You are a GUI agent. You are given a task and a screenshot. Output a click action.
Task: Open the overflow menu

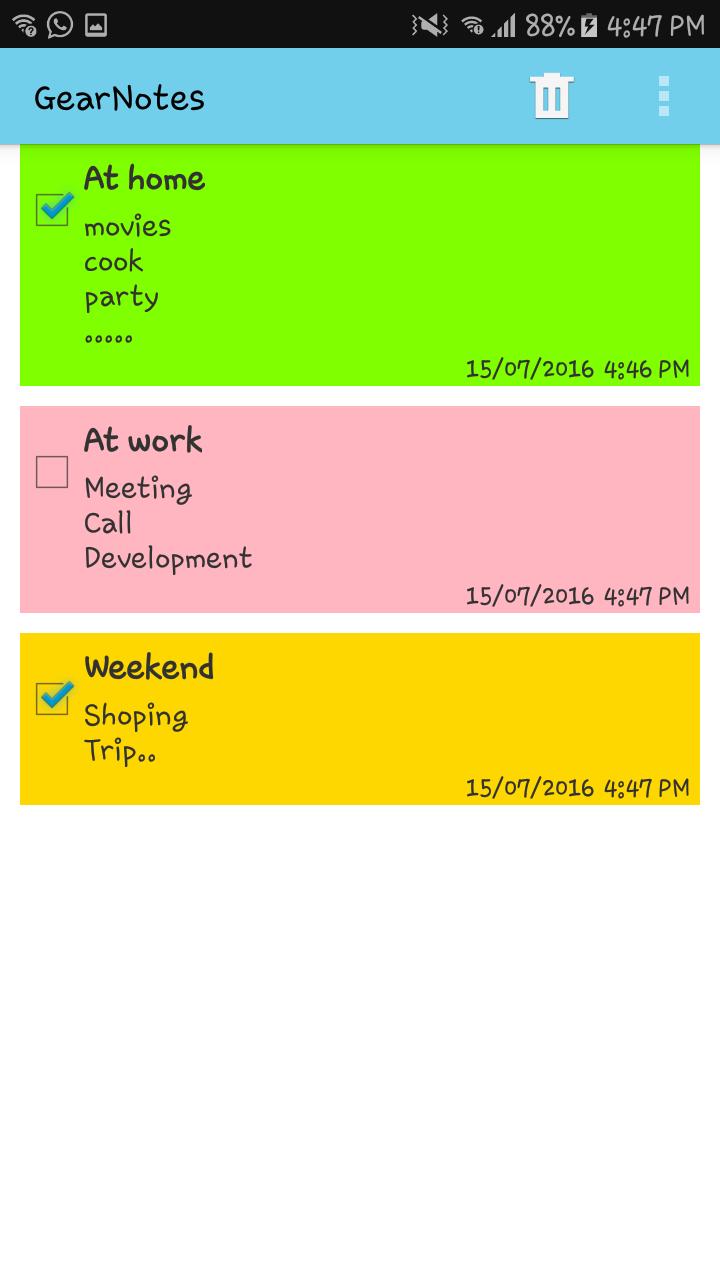[663, 97]
